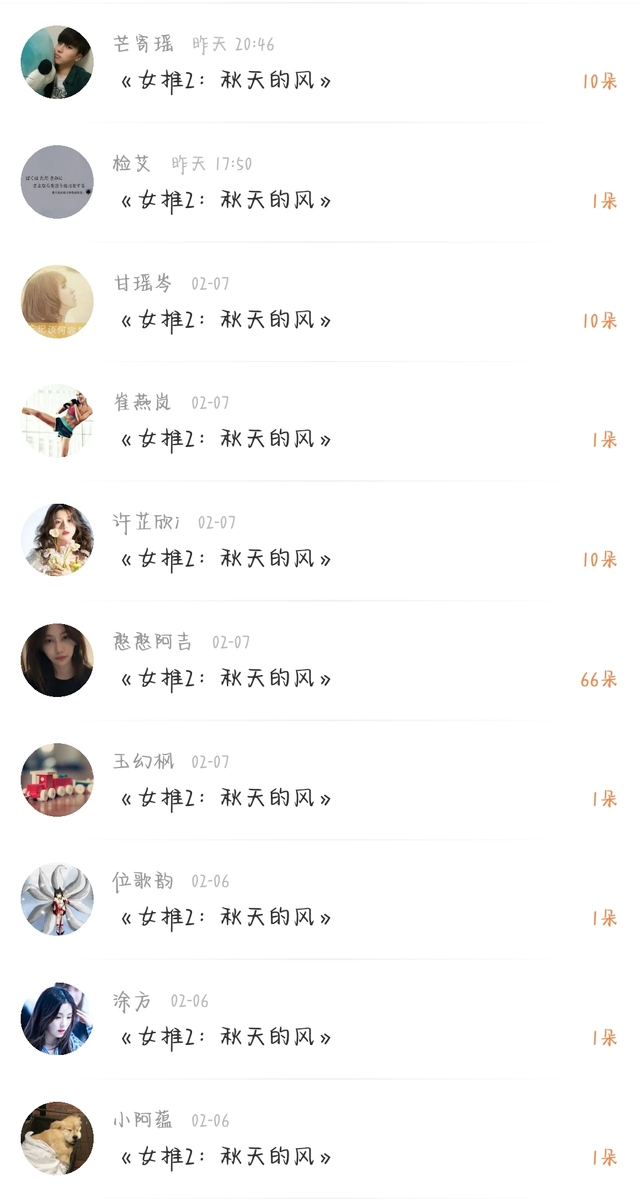This screenshot has height=1199, width=640.
Task: Open 位歌韵's gift record row
Action: pos(320,900)
